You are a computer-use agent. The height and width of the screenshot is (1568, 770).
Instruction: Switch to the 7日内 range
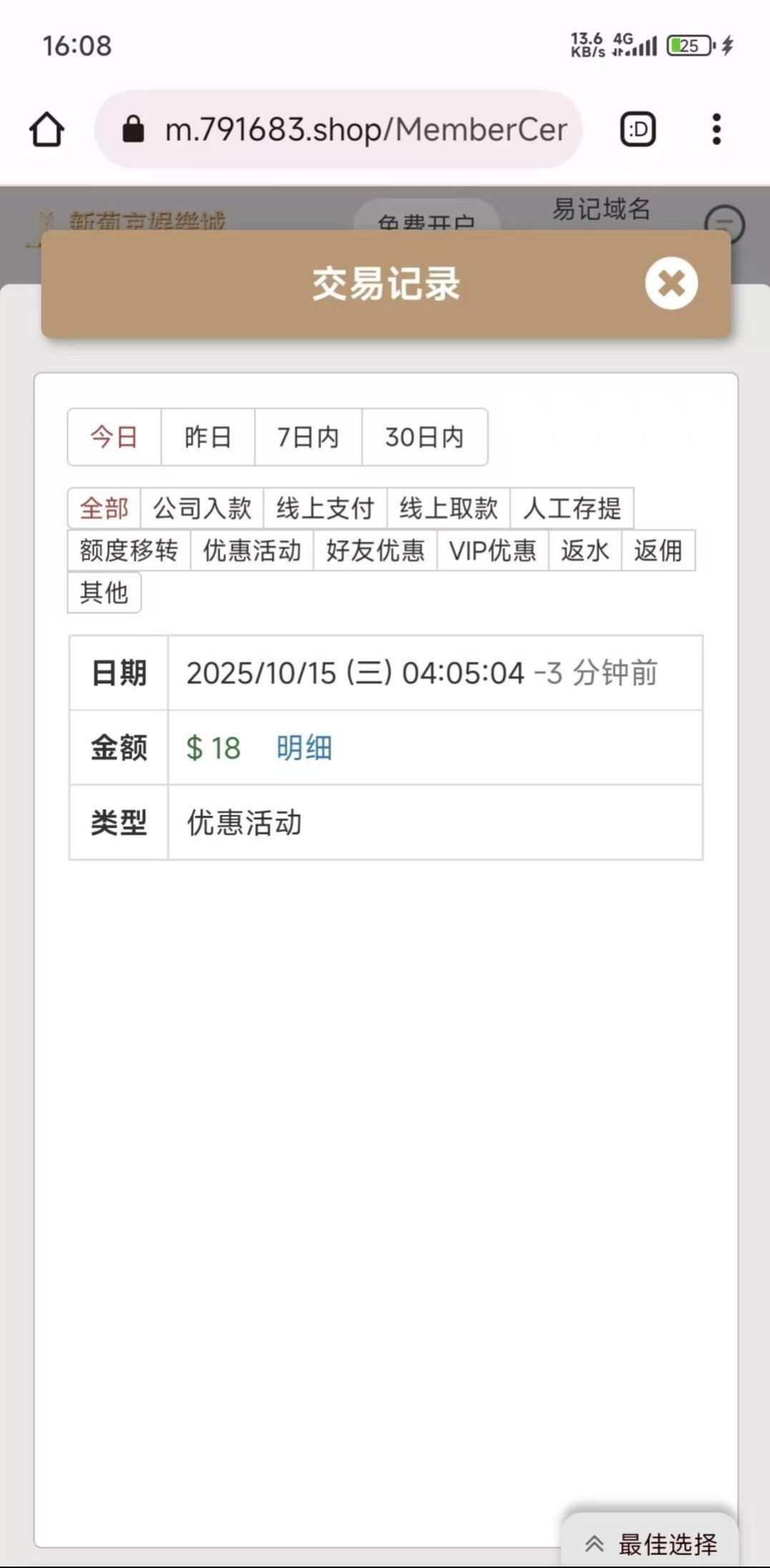[x=308, y=437]
